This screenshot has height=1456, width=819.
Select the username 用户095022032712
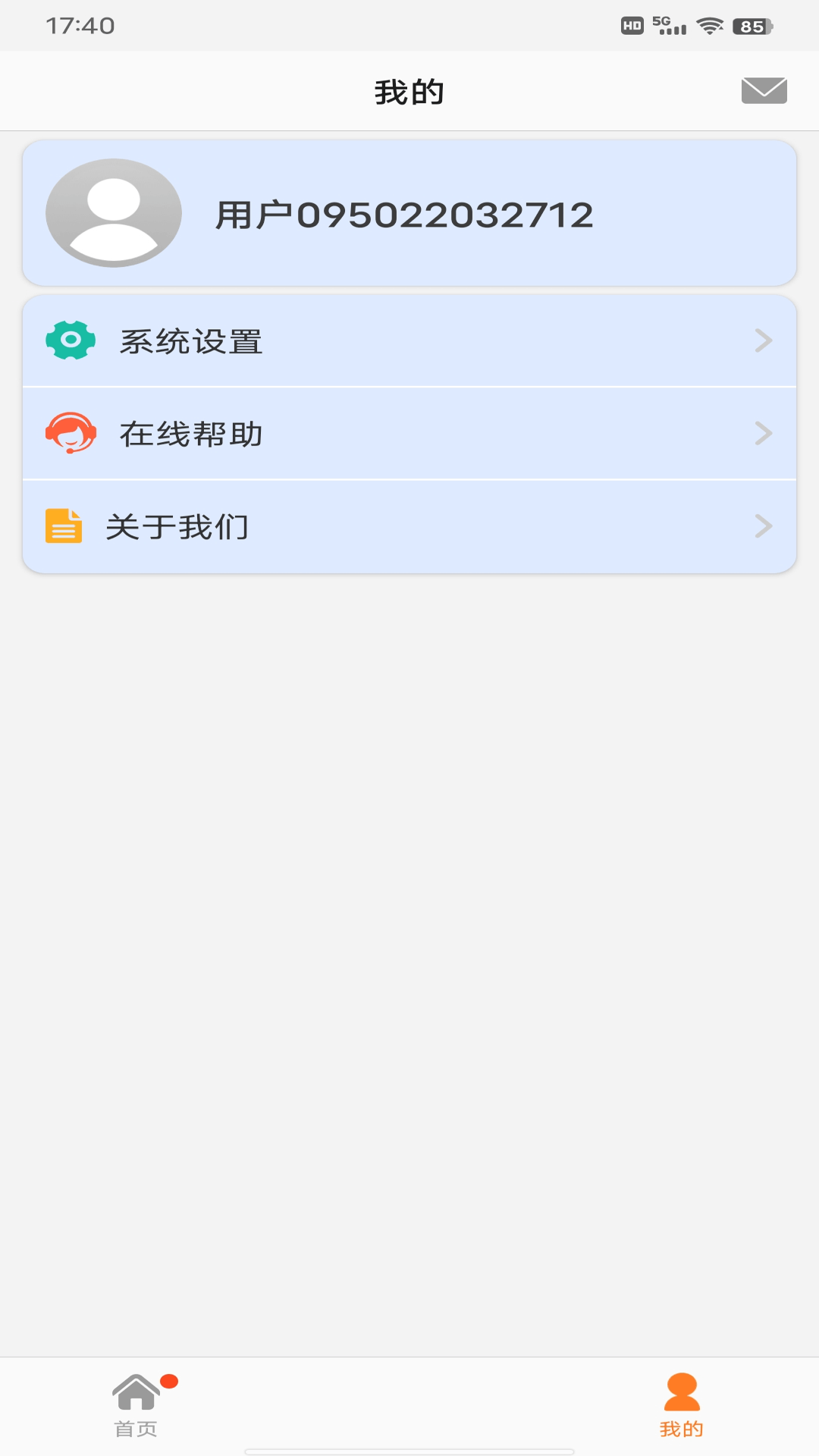(405, 215)
